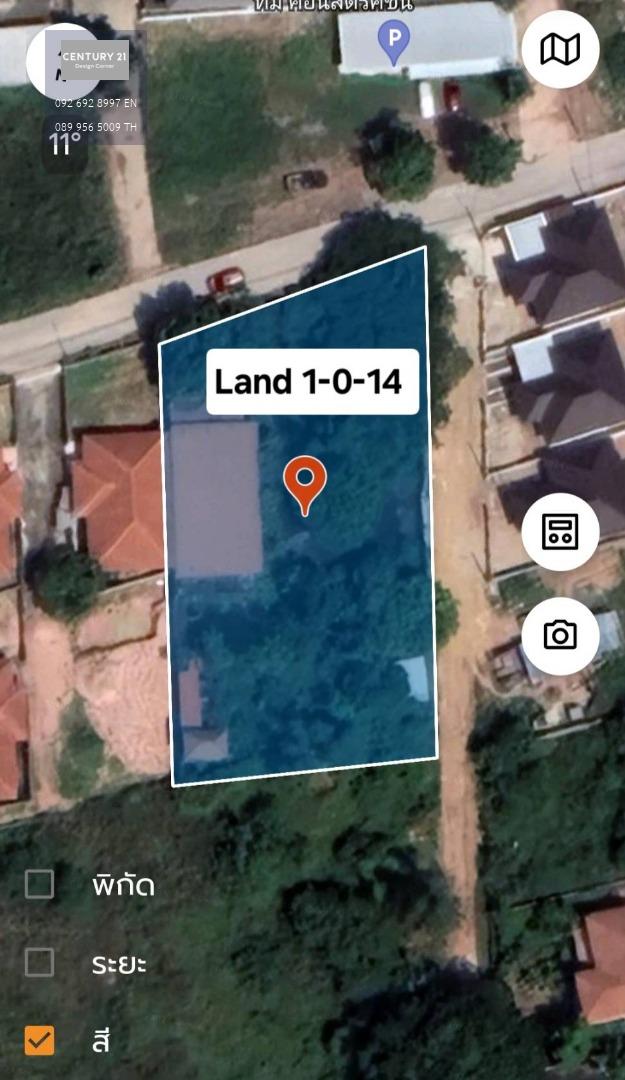Open the map layers button
This screenshot has height=1080, width=625.
560,49
